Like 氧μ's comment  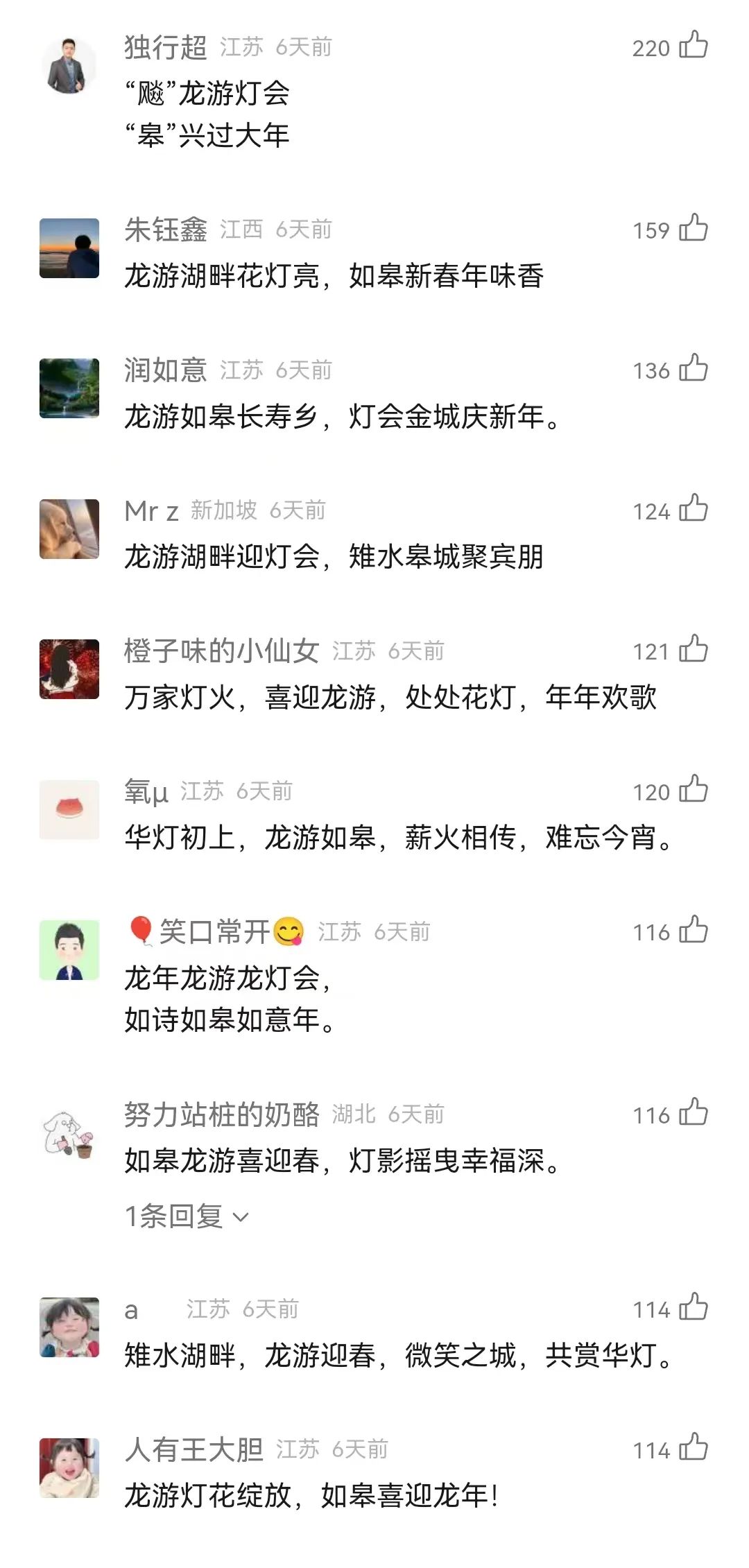click(x=693, y=790)
